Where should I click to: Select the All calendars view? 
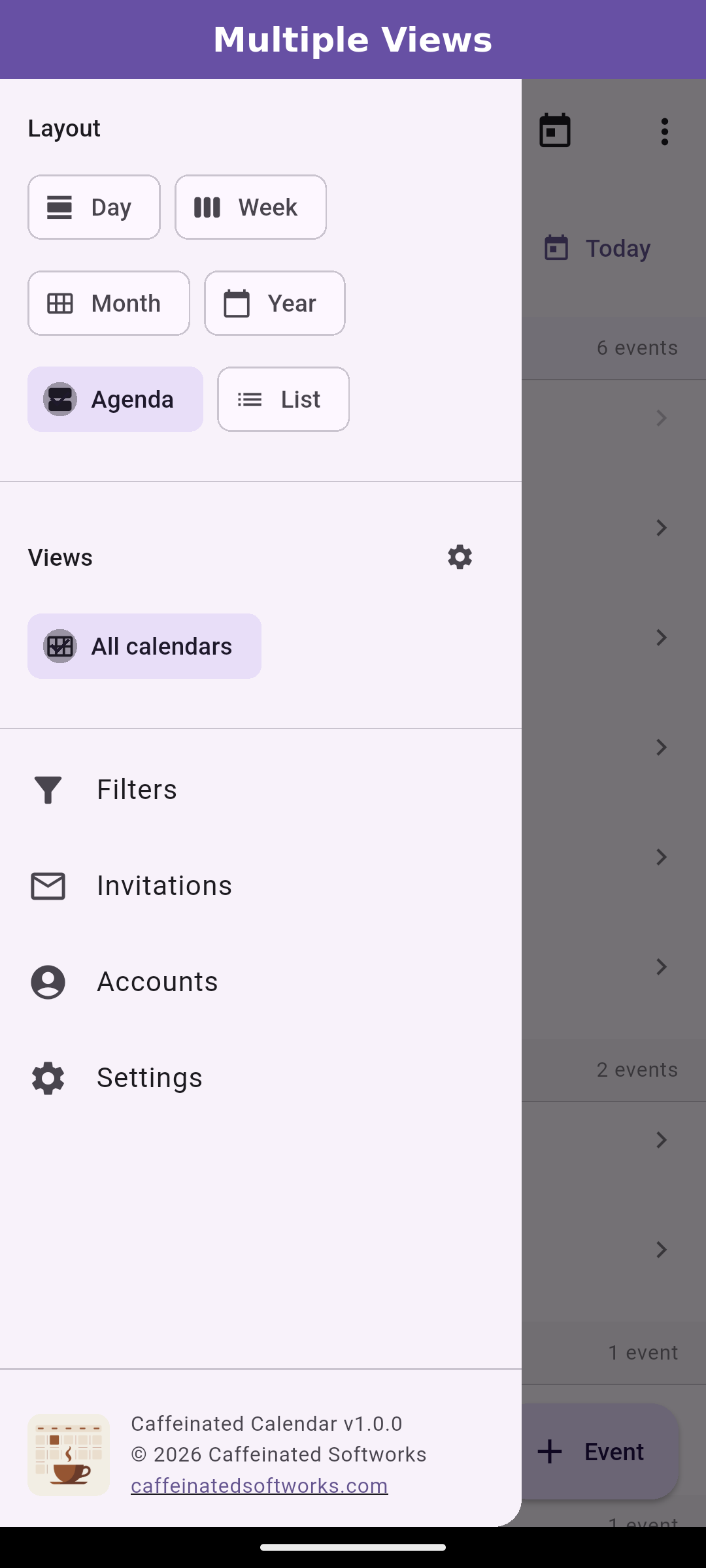click(144, 646)
